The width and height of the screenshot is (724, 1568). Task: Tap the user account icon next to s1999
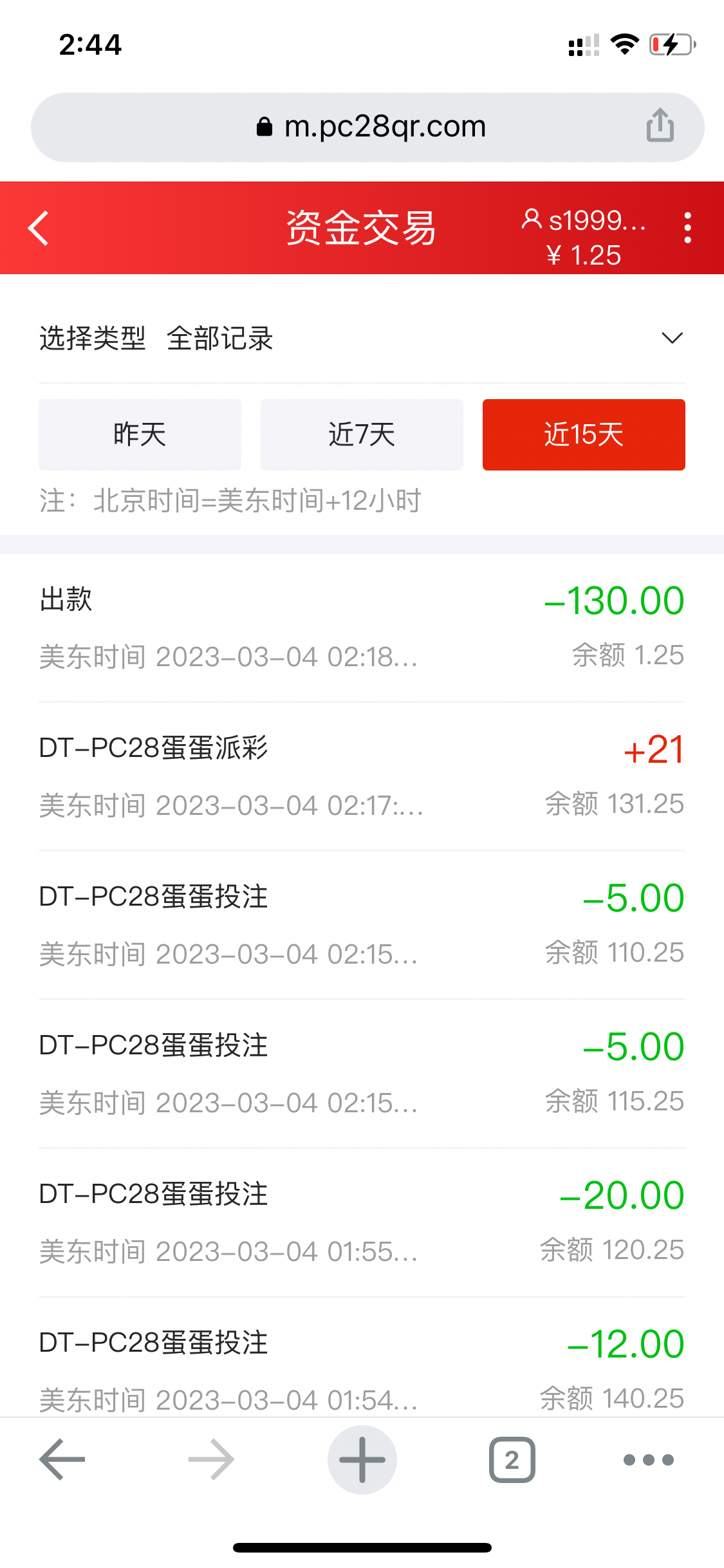532,222
